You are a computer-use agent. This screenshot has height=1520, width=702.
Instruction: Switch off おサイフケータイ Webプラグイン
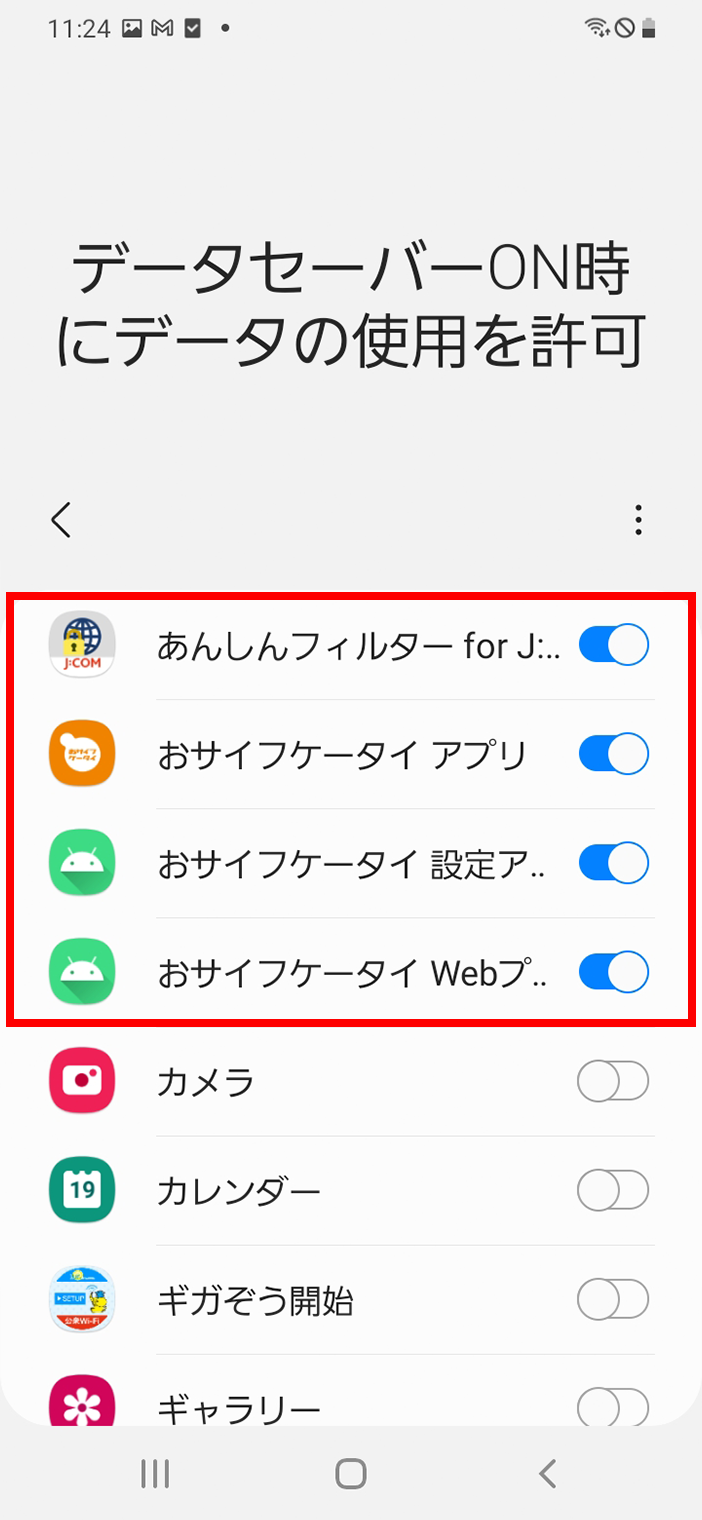614,972
